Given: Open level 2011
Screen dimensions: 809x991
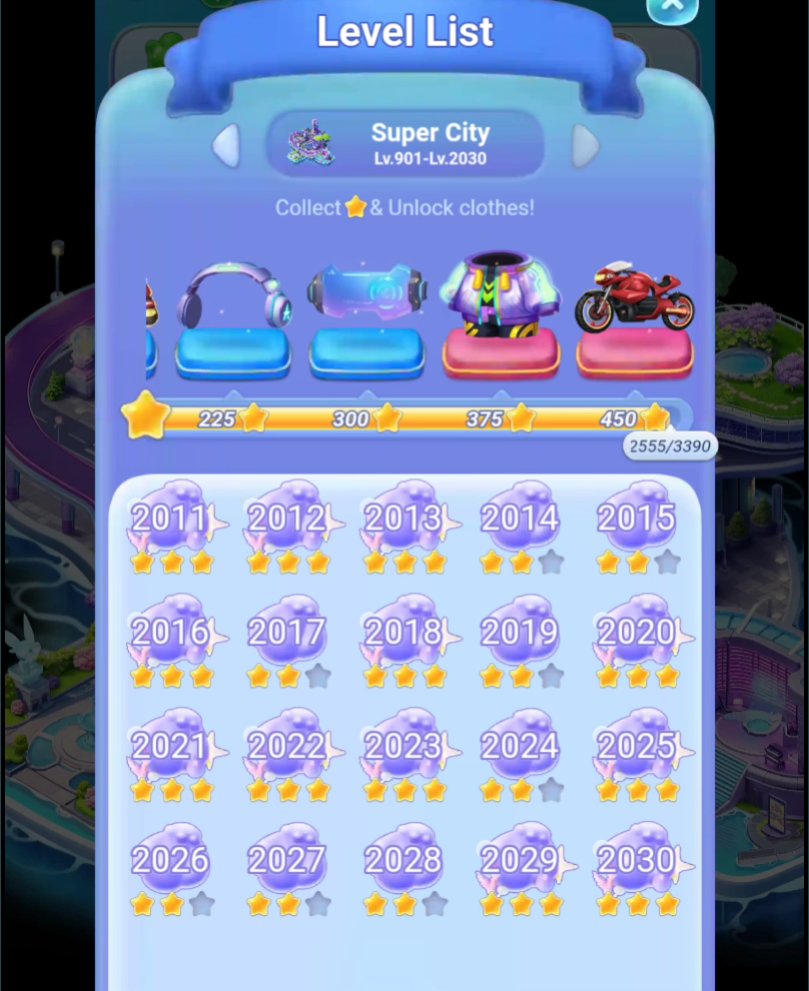Looking at the screenshot, I should (x=172, y=518).
